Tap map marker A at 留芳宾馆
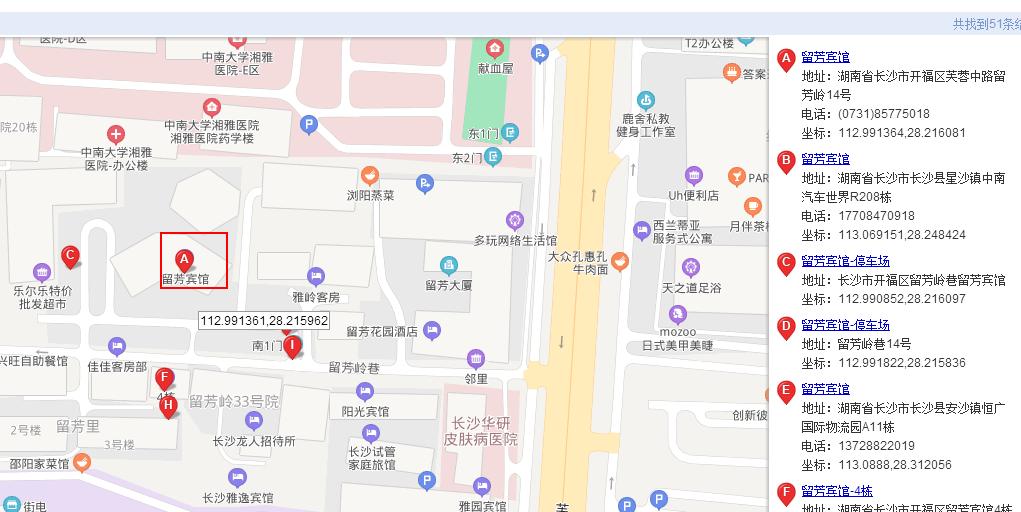 click(x=184, y=260)
